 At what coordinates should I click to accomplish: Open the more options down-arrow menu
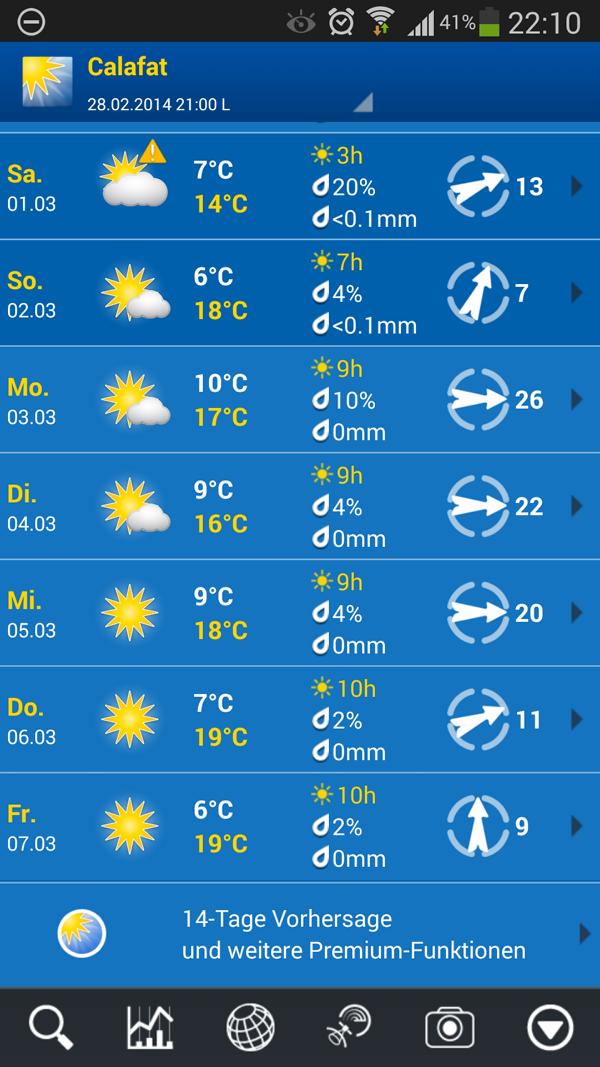click(550, 1027)
